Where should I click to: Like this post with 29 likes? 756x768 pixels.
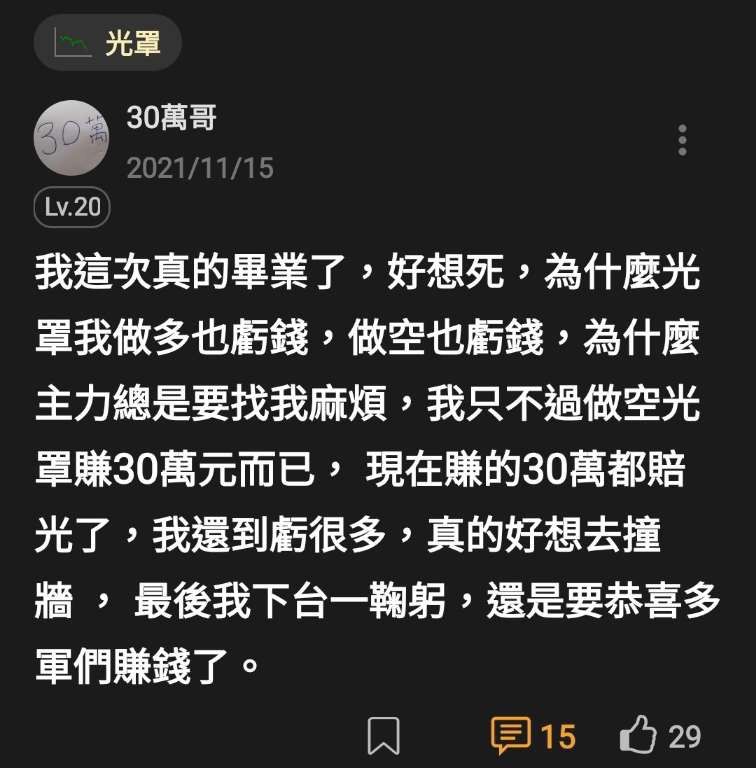[x=660, y=737]
